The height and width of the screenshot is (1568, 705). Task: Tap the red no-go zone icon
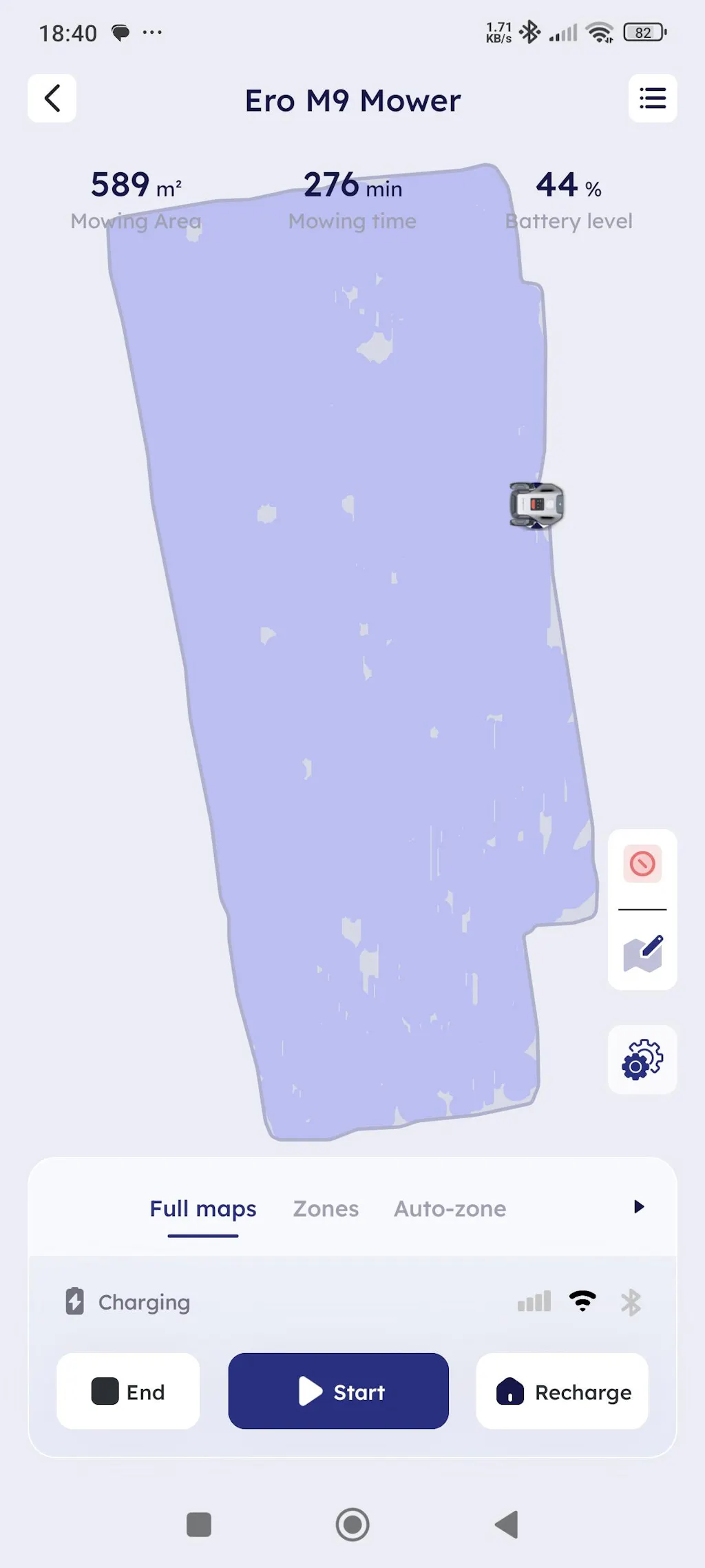click(x=642, y=864)
